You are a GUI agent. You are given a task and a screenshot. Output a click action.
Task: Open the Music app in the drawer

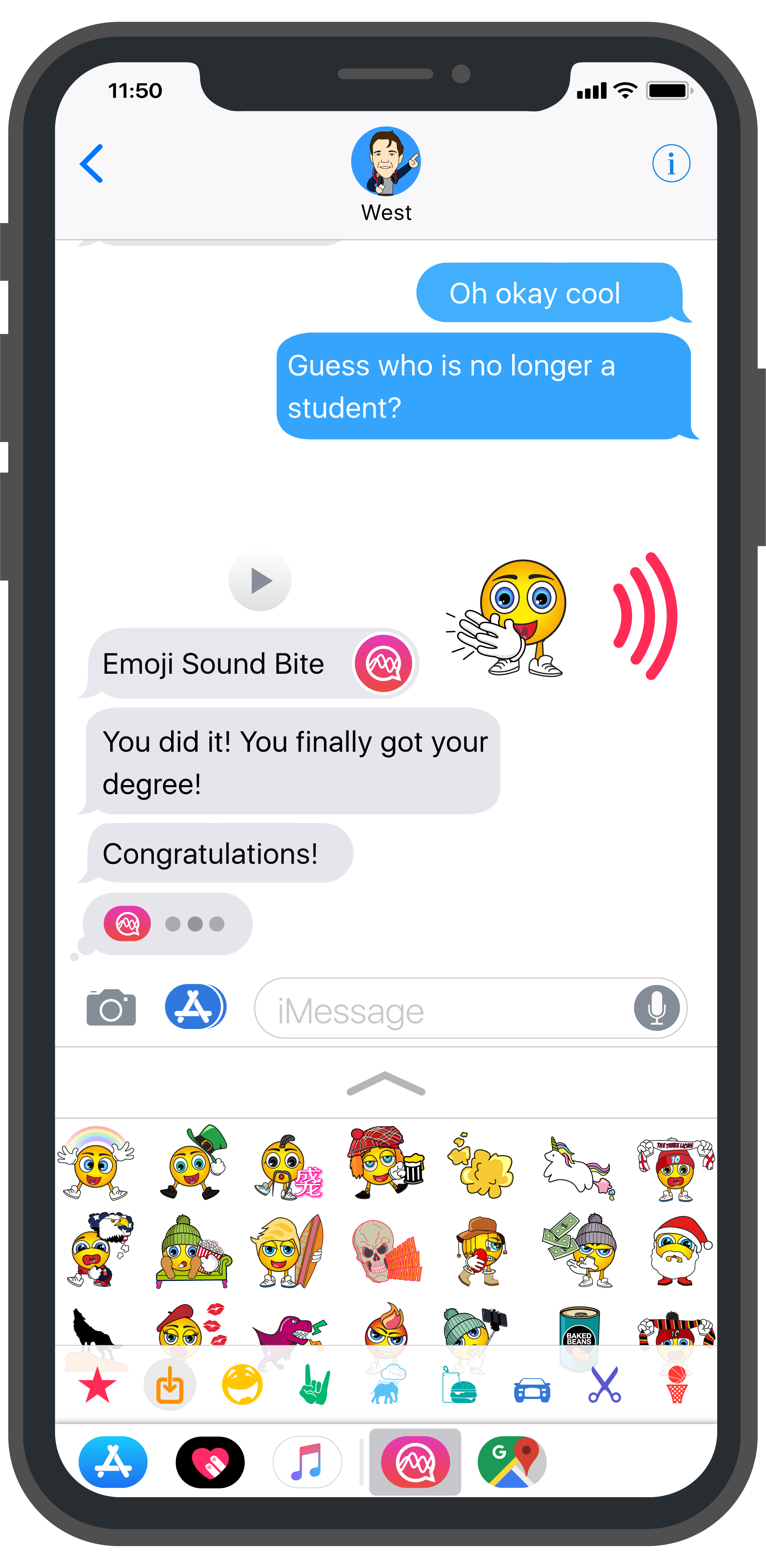coord(307,1462)
